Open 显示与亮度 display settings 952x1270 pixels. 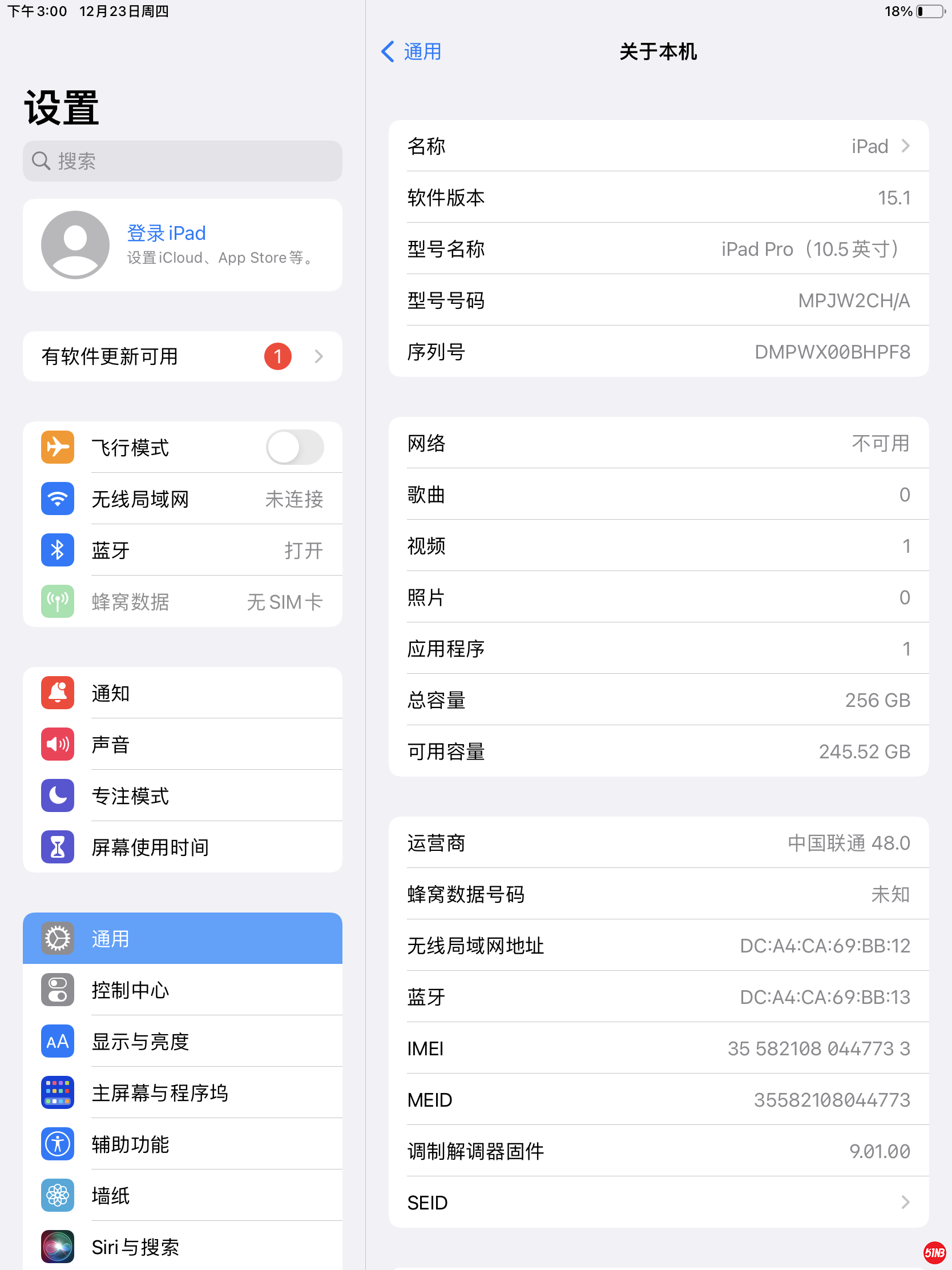click(183, 1042)
